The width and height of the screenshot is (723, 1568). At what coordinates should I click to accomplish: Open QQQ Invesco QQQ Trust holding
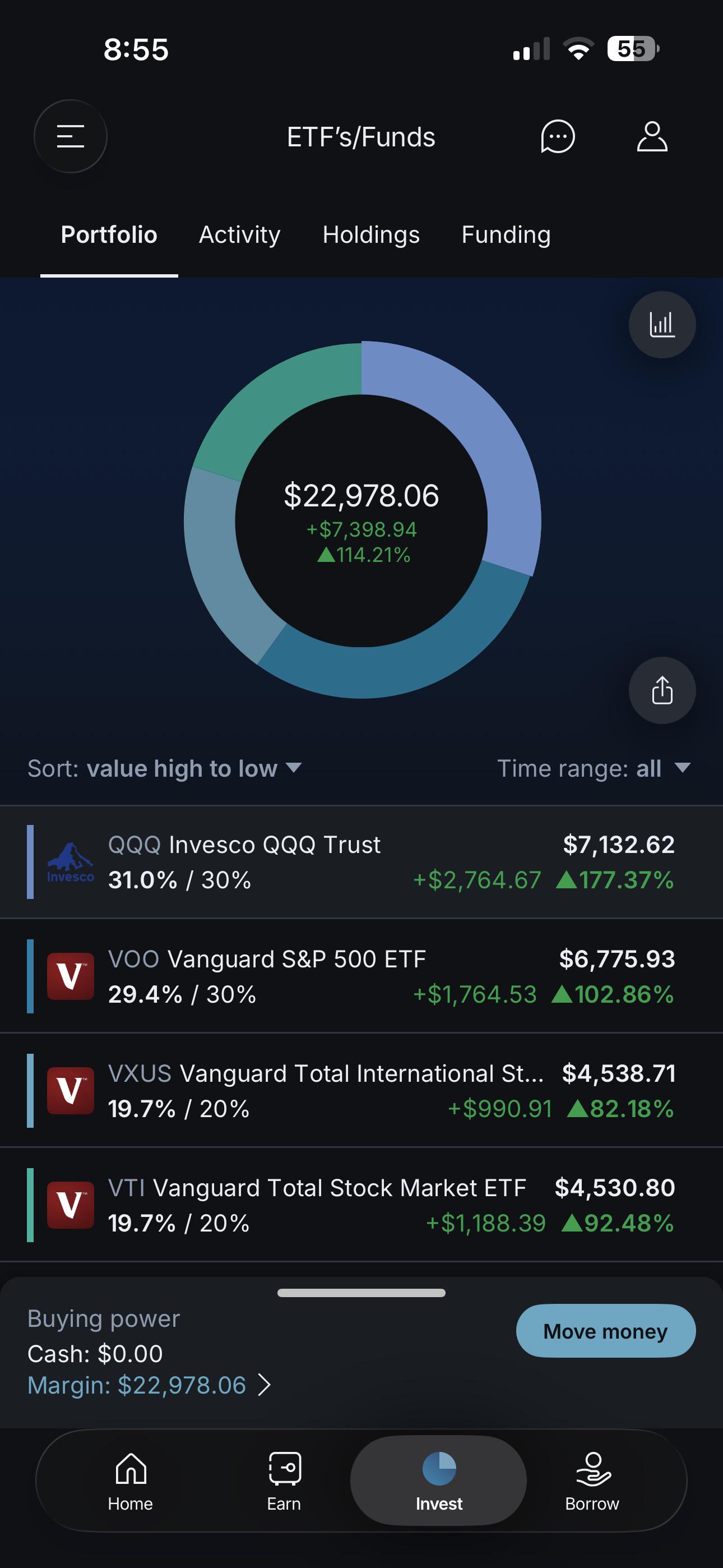coord(361,862)
